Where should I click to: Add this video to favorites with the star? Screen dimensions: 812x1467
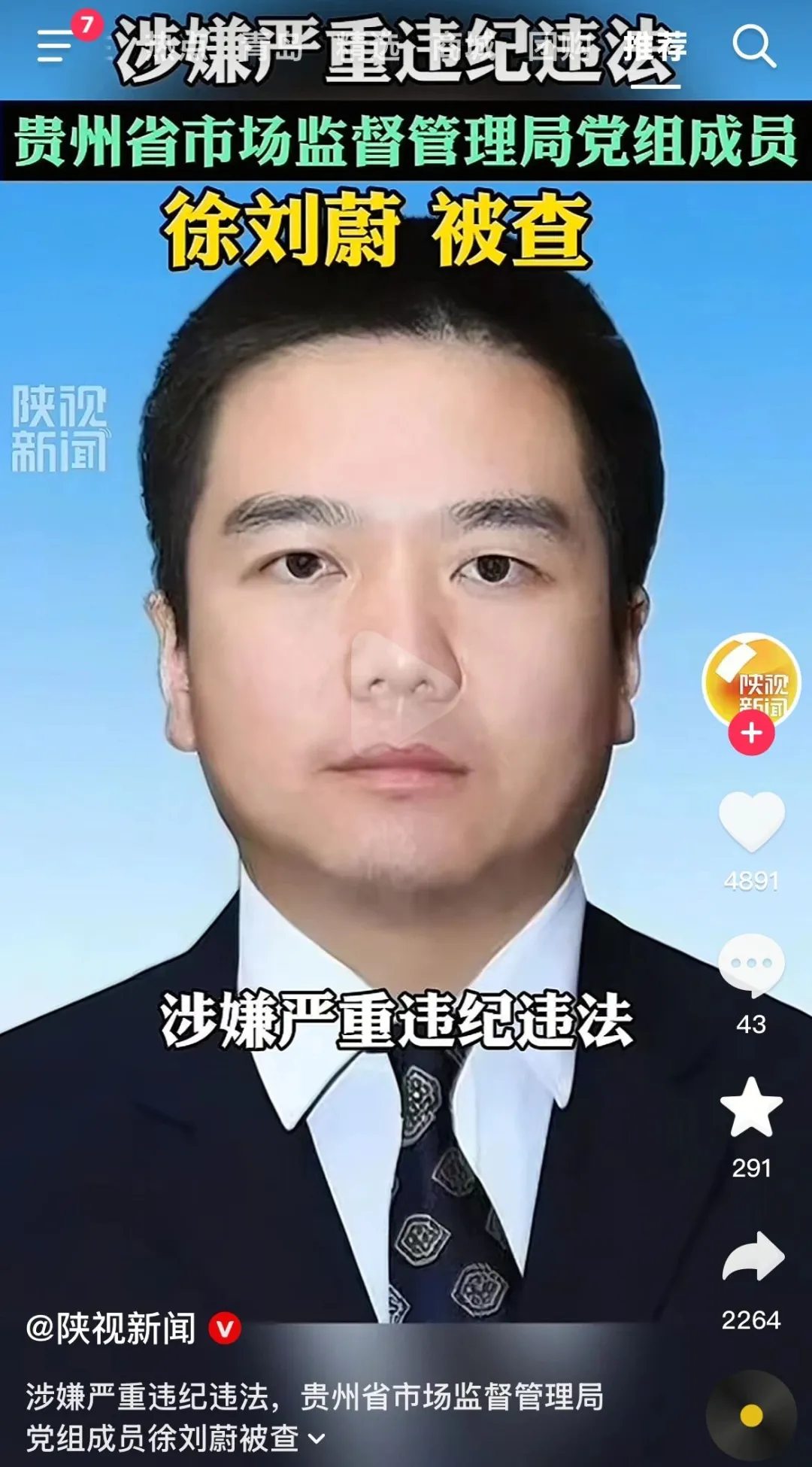click(x=752, y=1107)
